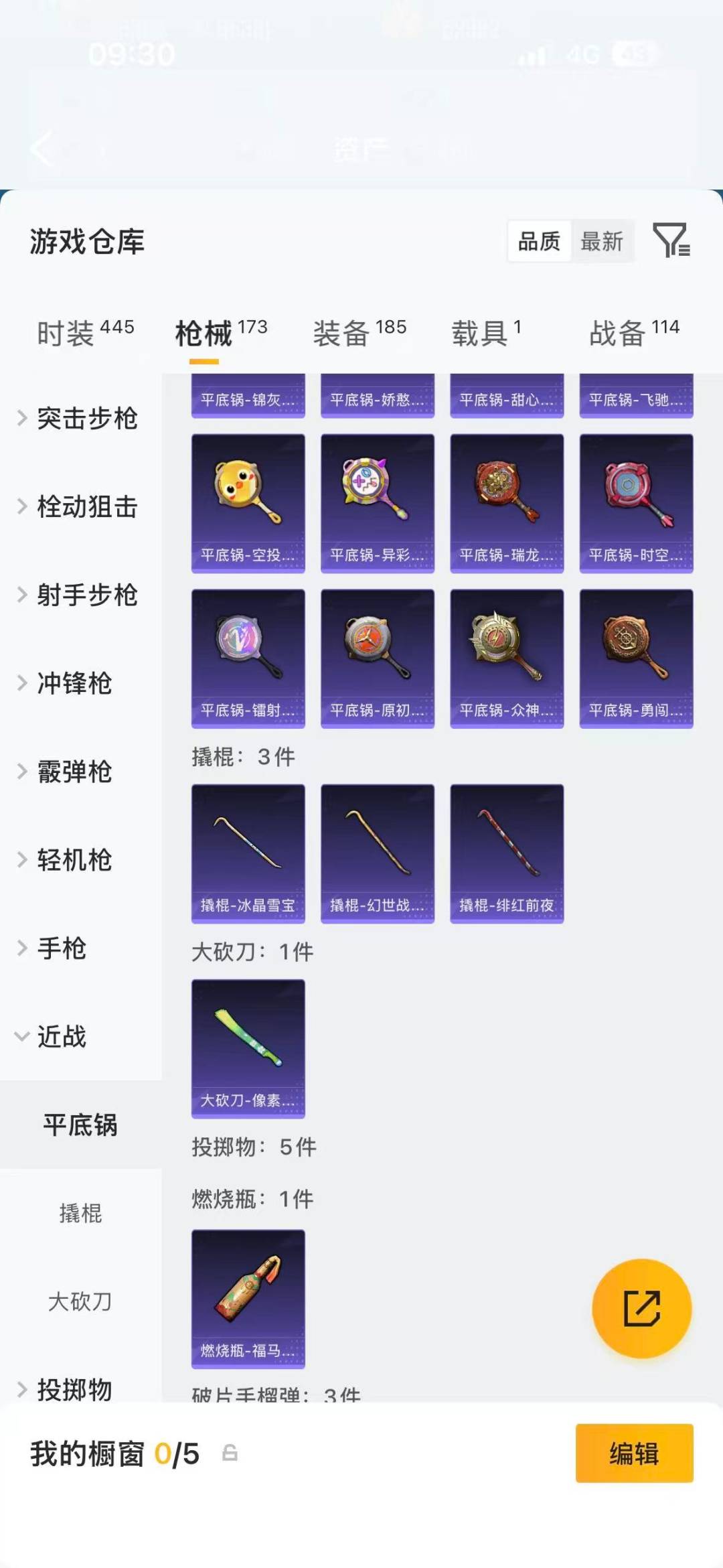Expand the 突击步枪 category
This screenshot has height=1568, width=723.
[x=87, y=419]
